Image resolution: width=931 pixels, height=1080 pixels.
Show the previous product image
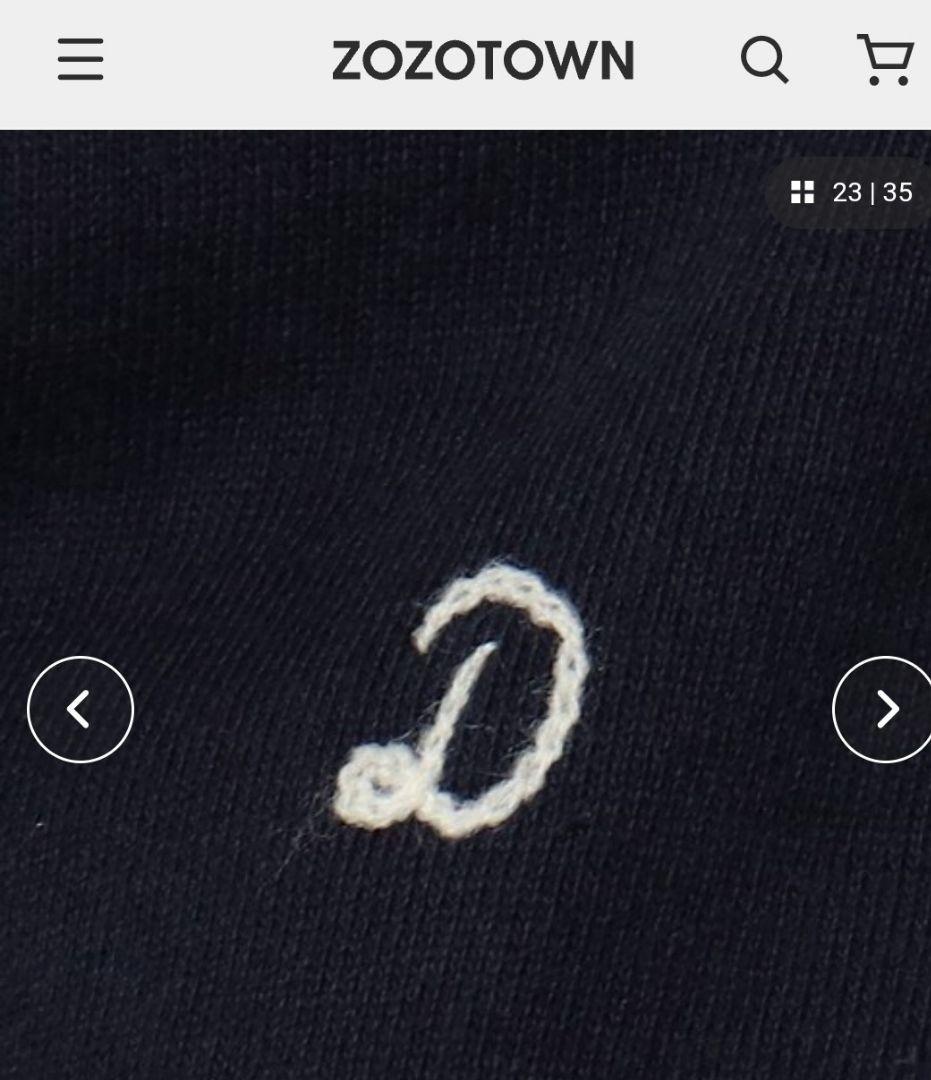tap(80, 709)
